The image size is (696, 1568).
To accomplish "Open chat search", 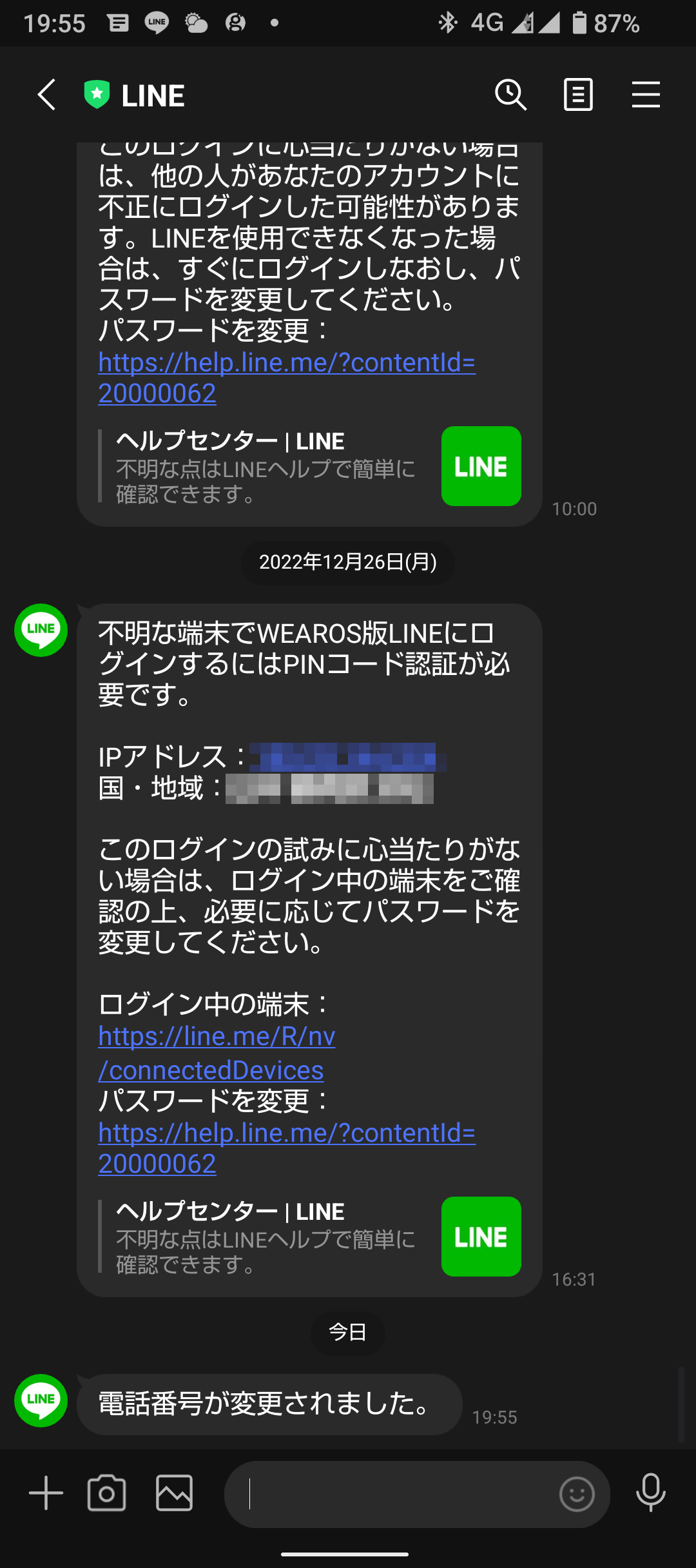I will [510, 95].
